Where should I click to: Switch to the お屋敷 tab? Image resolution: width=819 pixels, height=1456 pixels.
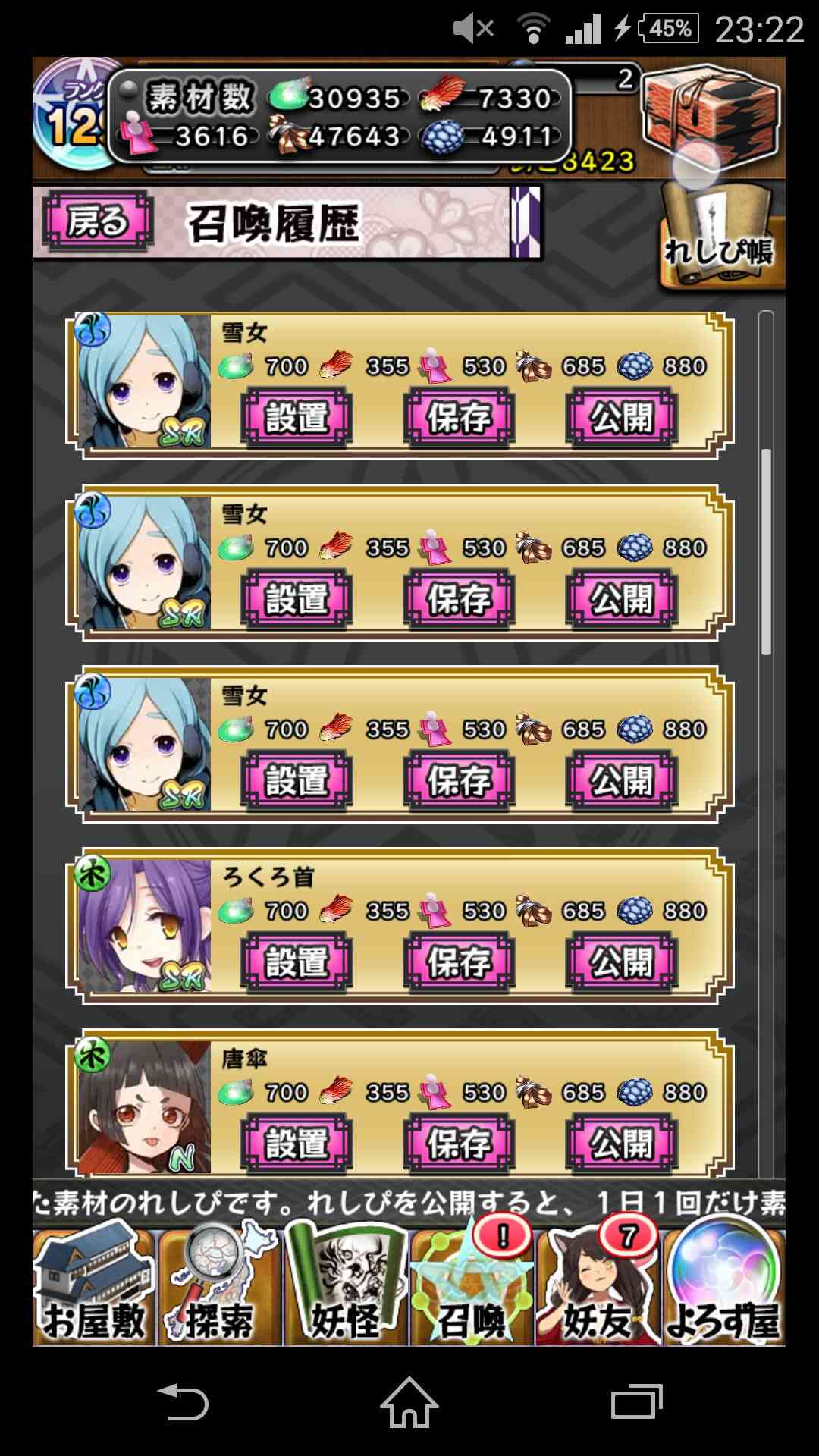[95, 1285]
